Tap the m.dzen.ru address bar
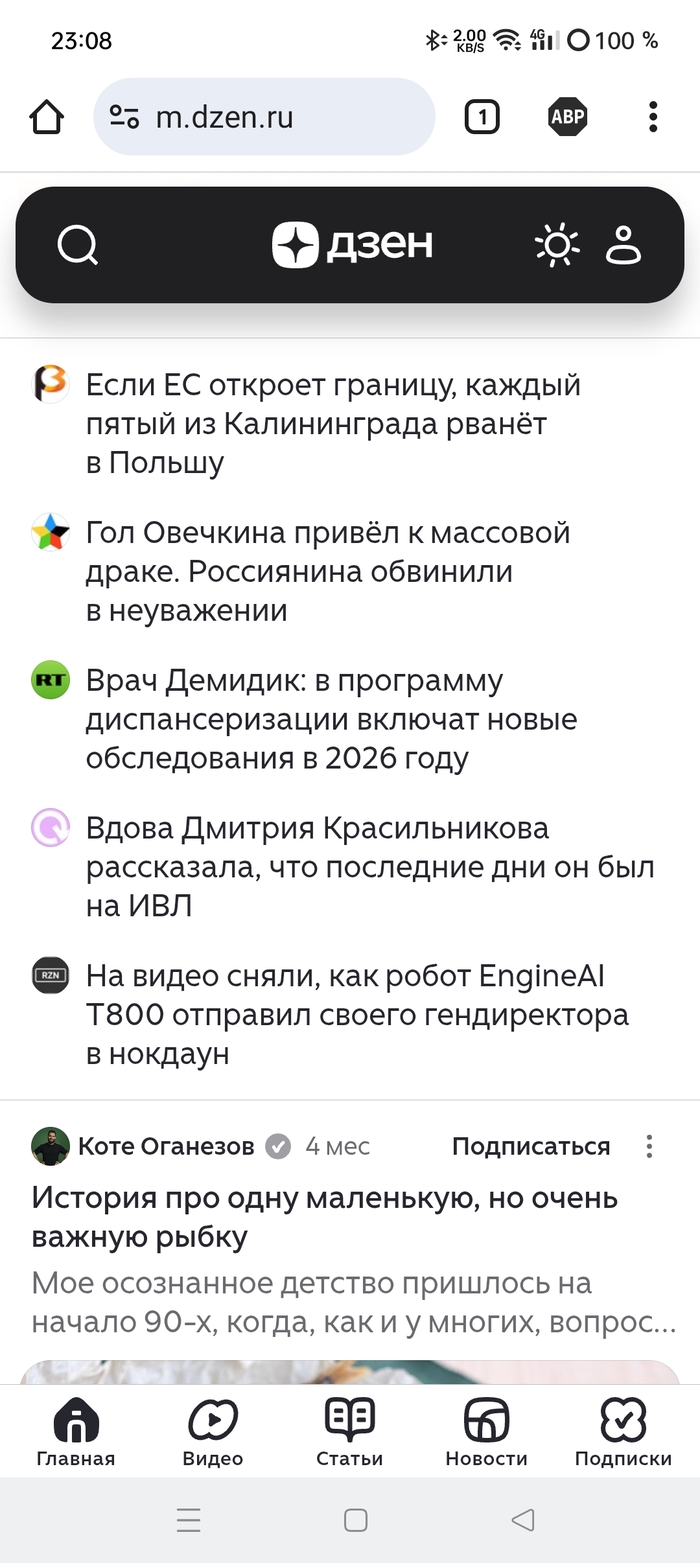 coord(264,118)
